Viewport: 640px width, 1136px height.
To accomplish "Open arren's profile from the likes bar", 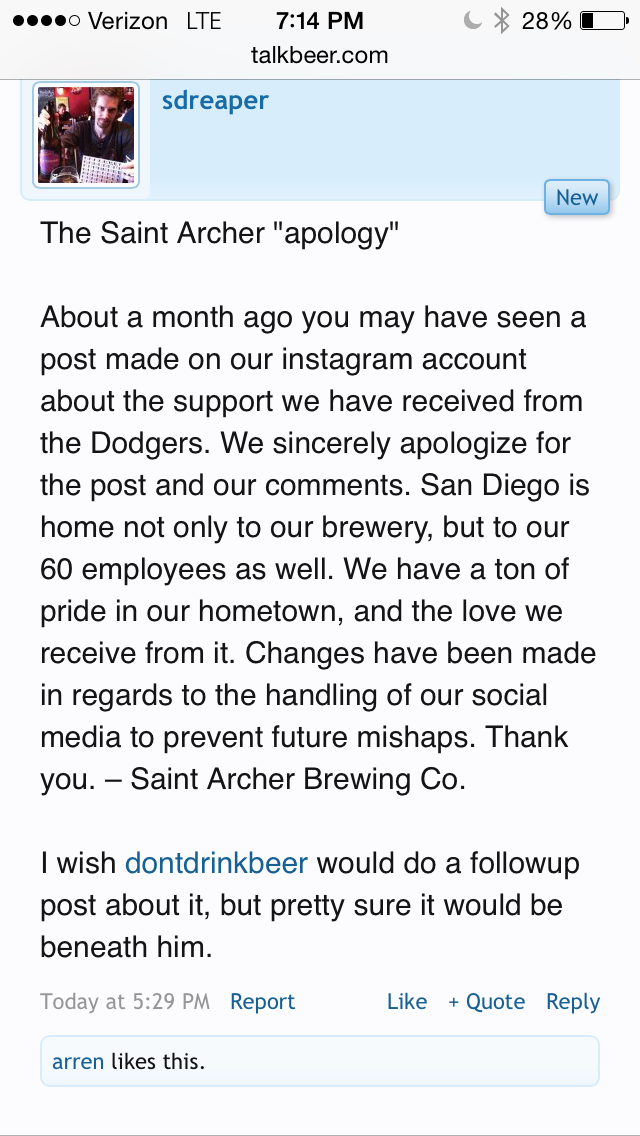I will pos(78,1061).
